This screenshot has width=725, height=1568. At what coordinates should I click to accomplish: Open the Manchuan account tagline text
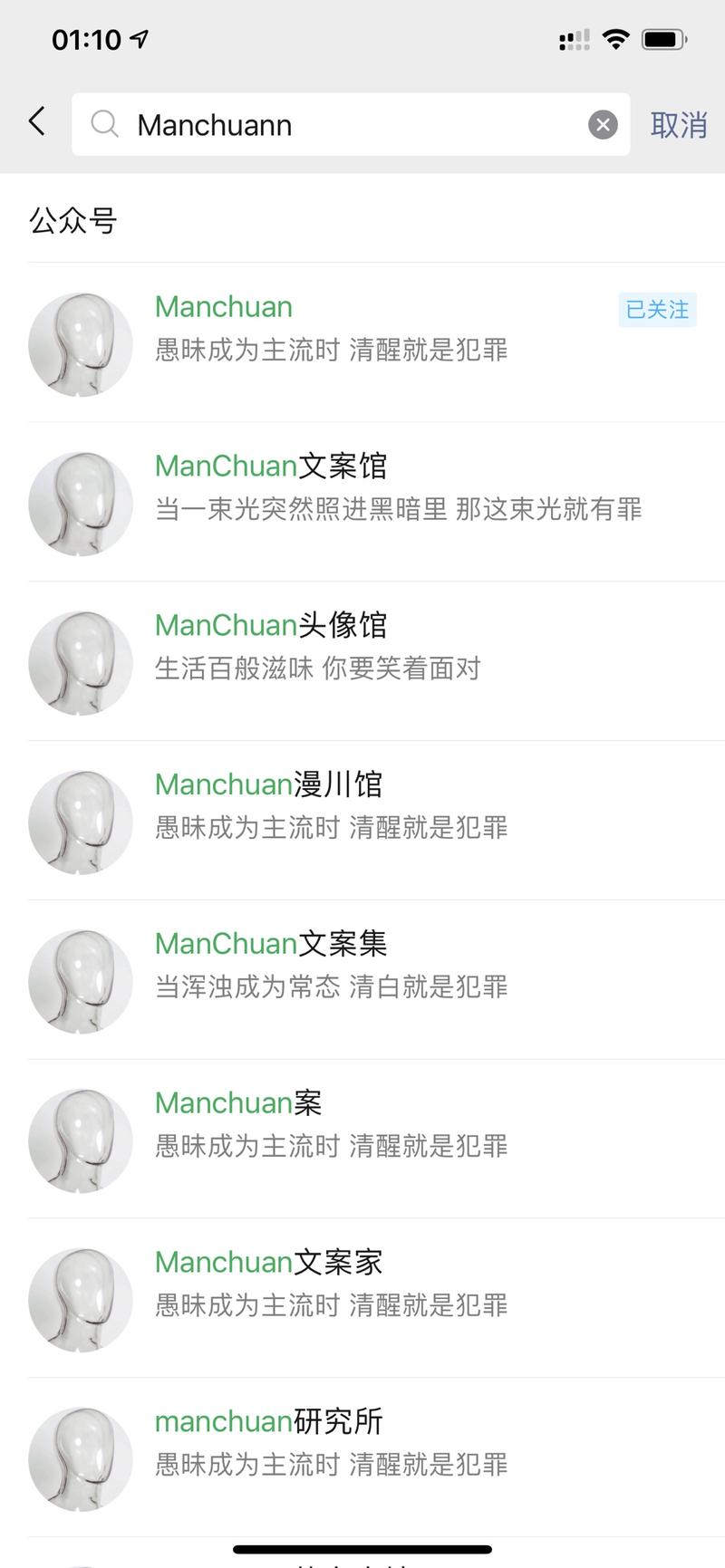[331, 351]
